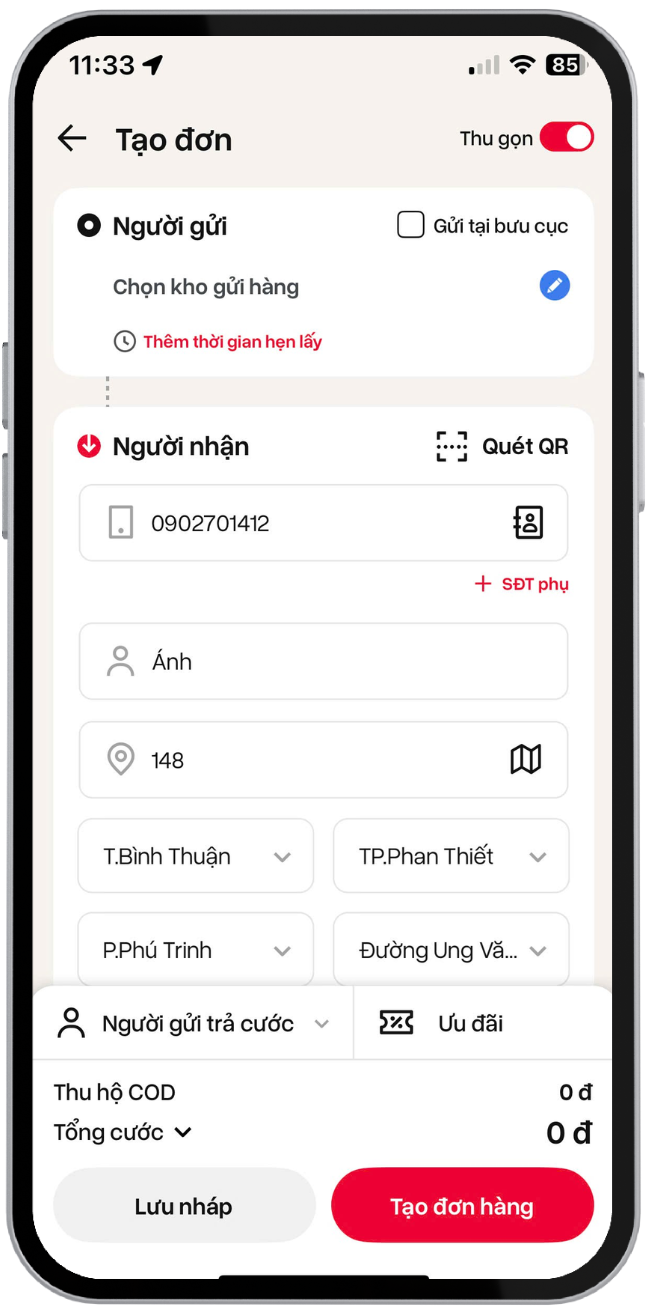This screenshot has height=1314, width=648.
Task: Add a secondary phone with SĐT phụ
Action: point(522,584)
